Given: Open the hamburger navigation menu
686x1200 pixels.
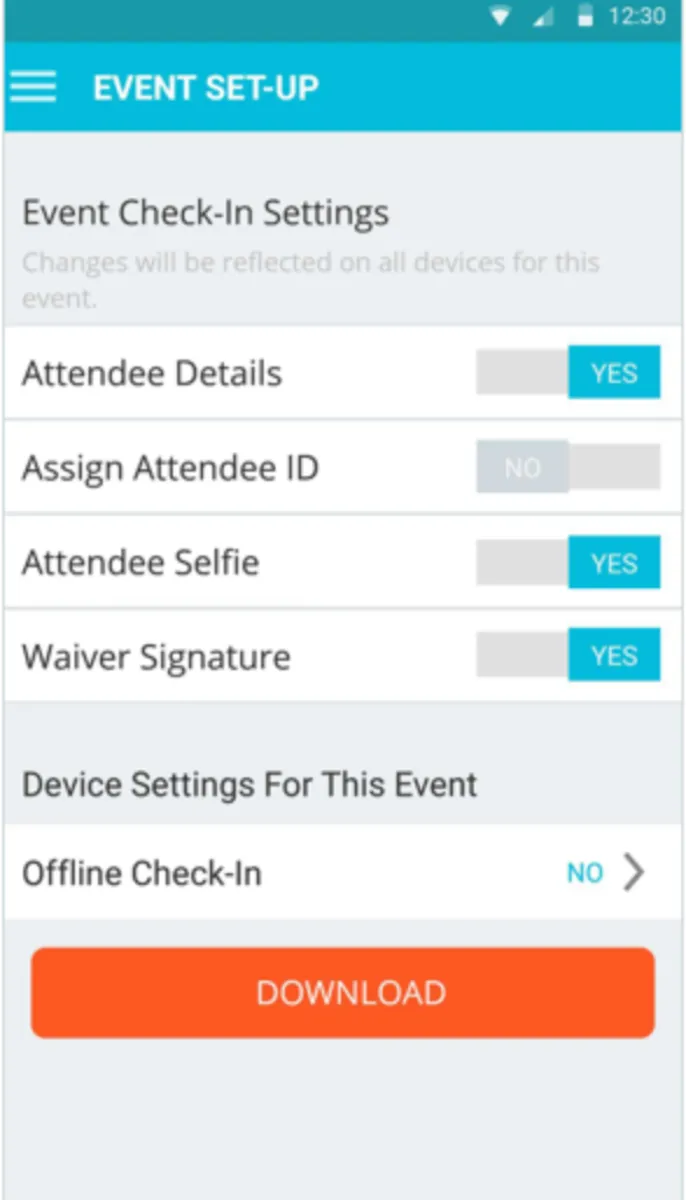Looking at the screenshot, I should (33, 87).
